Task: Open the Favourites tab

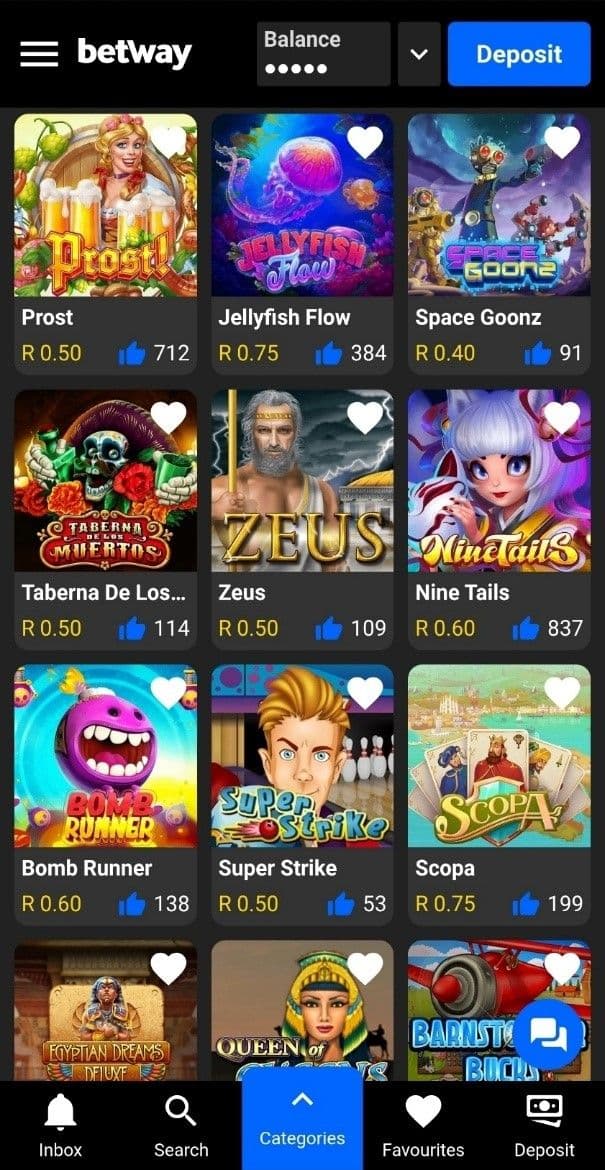Action: [423, 1125]
